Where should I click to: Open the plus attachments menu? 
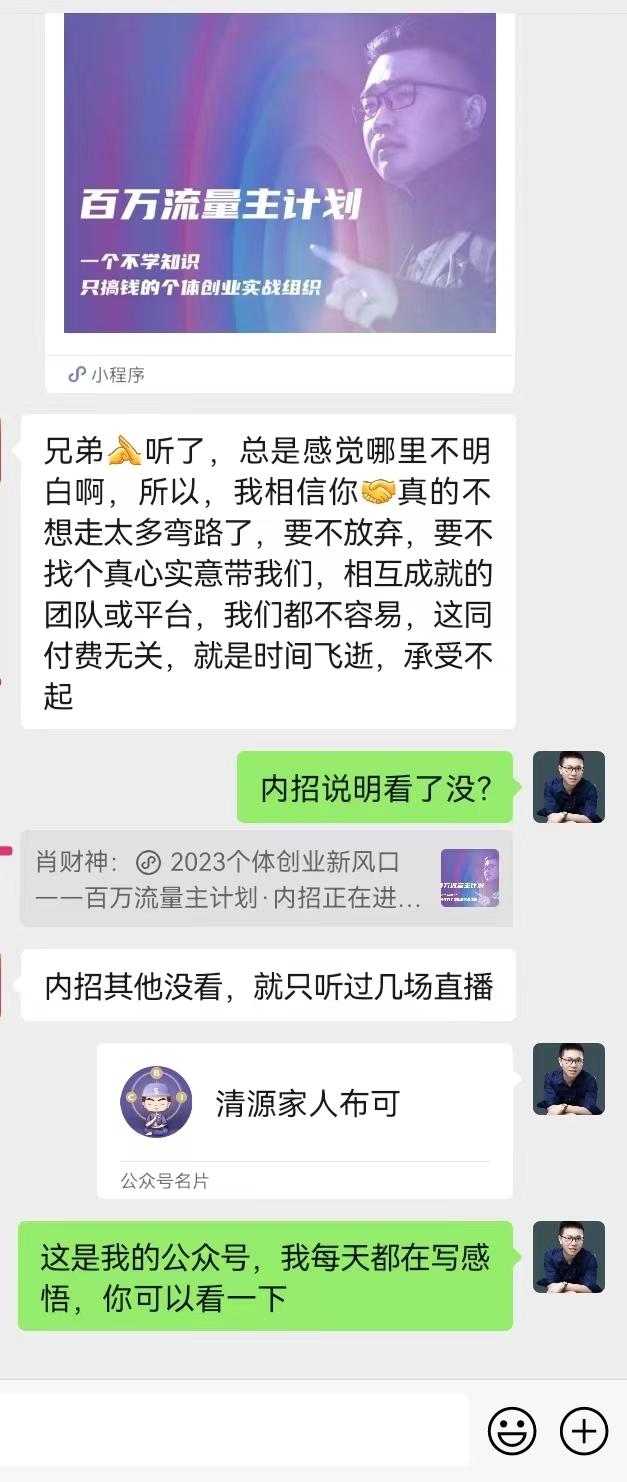[584, 1431]
